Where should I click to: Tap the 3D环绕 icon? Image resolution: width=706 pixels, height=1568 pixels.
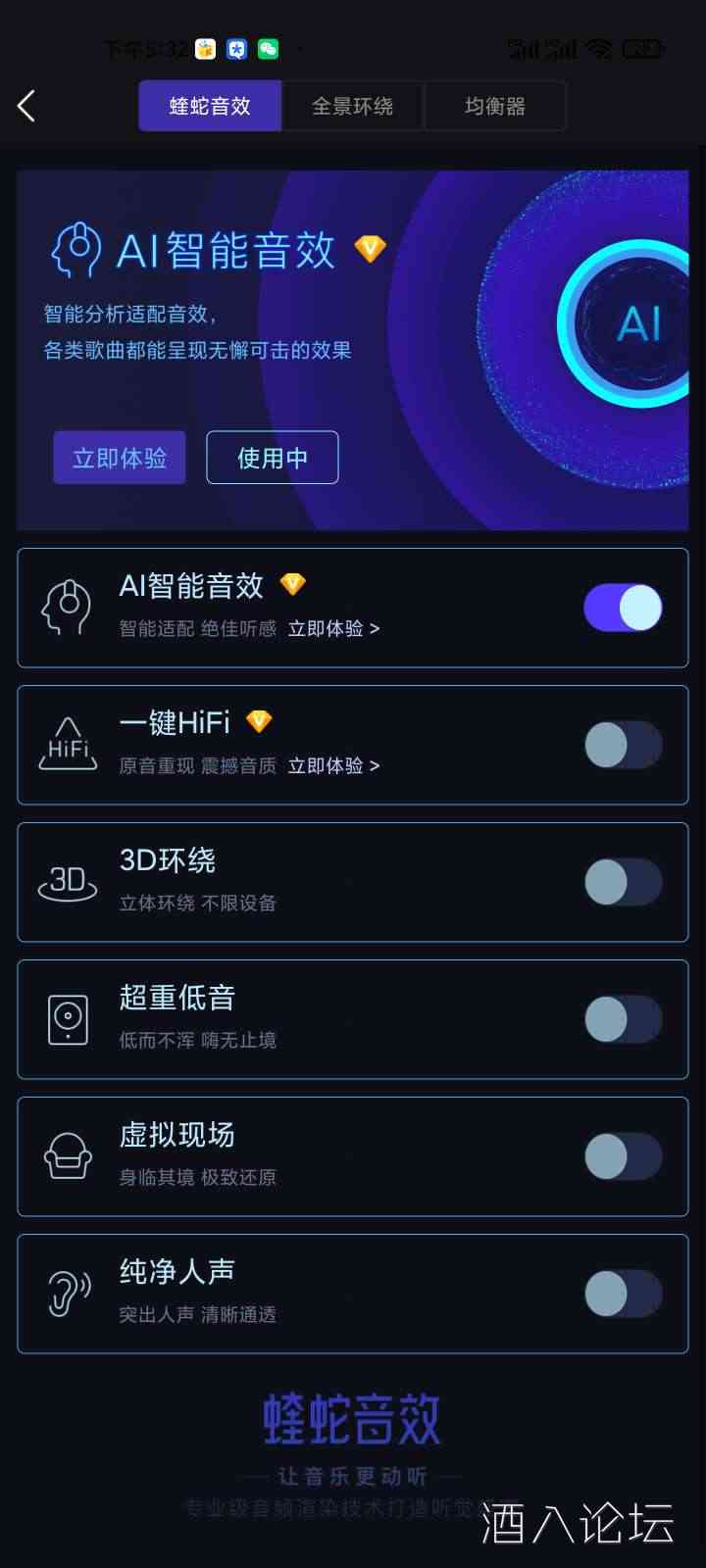coord(66,880)
